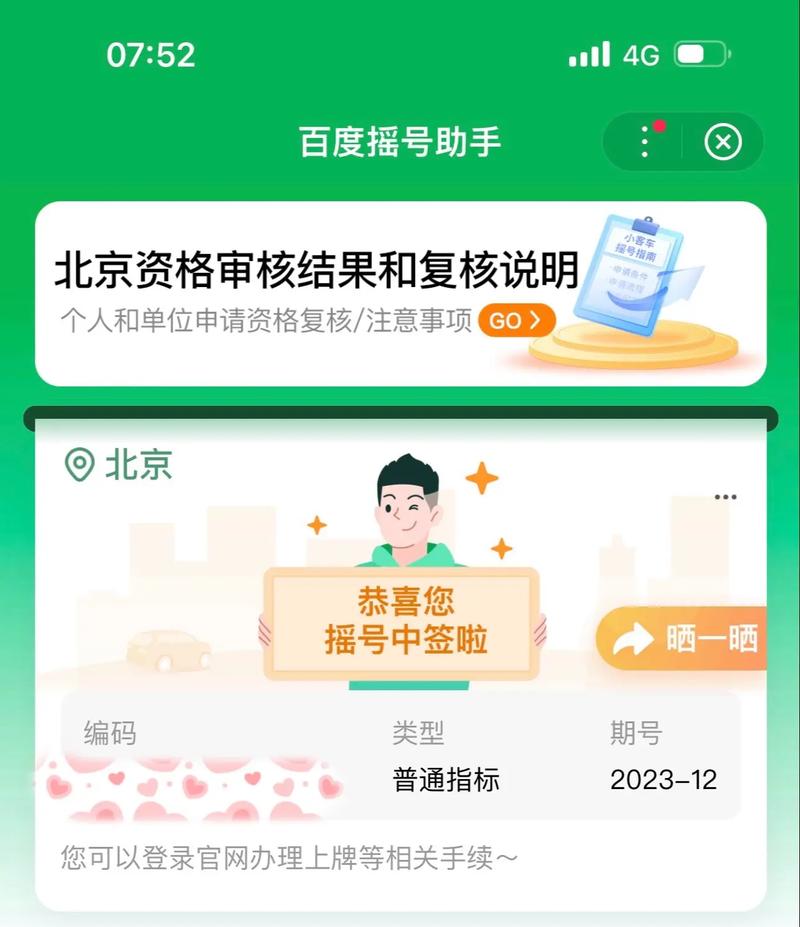This screenshot has height=927, width=800.
Task: Tap the cellular signal bars icon
Action: [589, 54]
